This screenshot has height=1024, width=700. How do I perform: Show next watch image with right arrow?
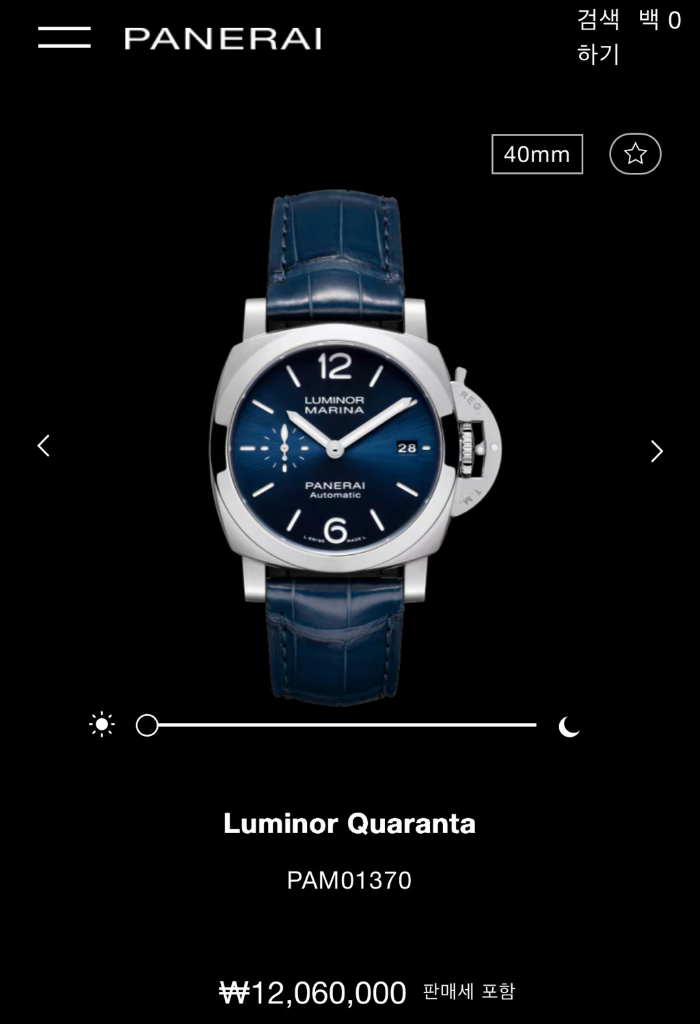click(656, 451)
